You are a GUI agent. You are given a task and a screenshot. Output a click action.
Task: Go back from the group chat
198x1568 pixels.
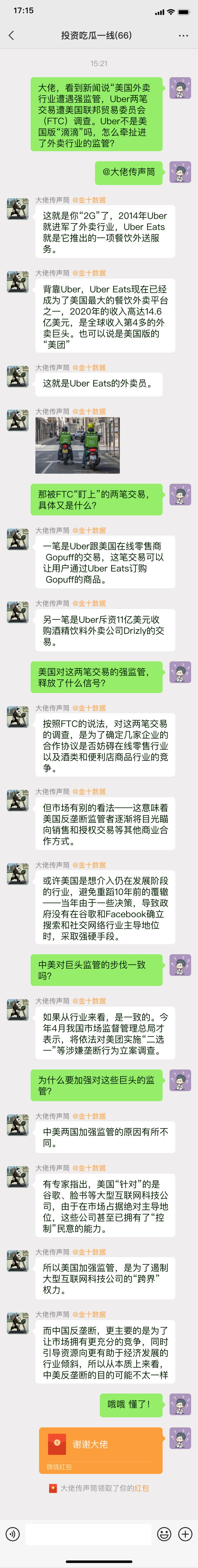click(11, 36)
